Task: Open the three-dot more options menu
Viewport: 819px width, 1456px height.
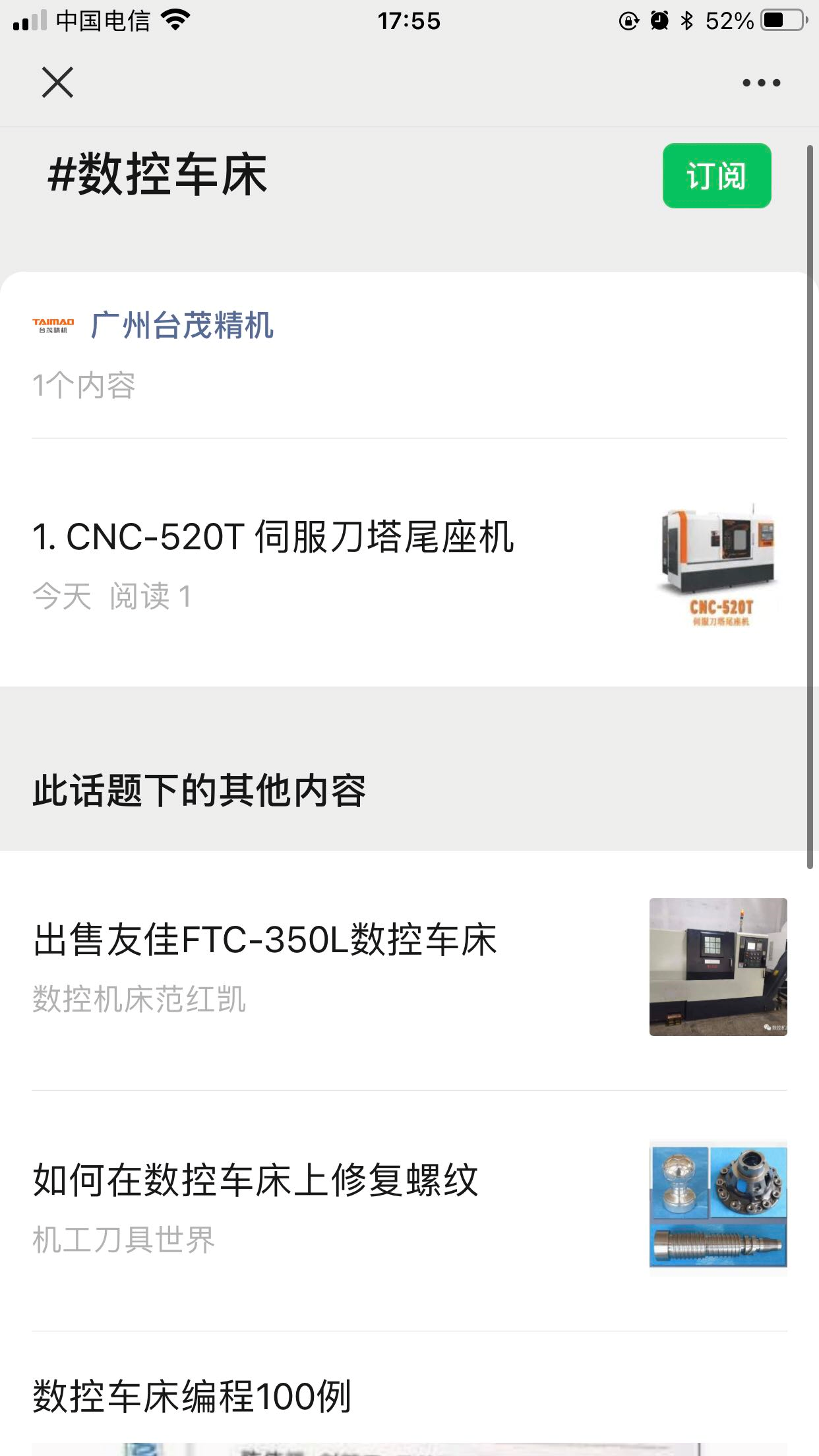Action: tap(761, 83)
